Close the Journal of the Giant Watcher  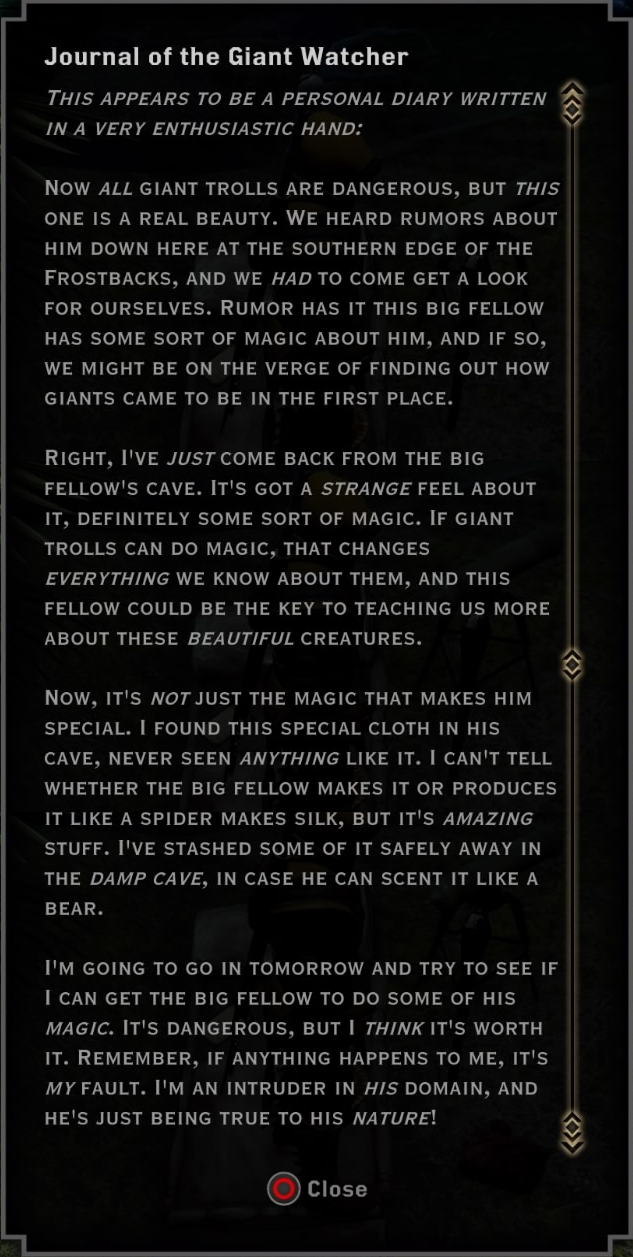tap(317, 1189)
